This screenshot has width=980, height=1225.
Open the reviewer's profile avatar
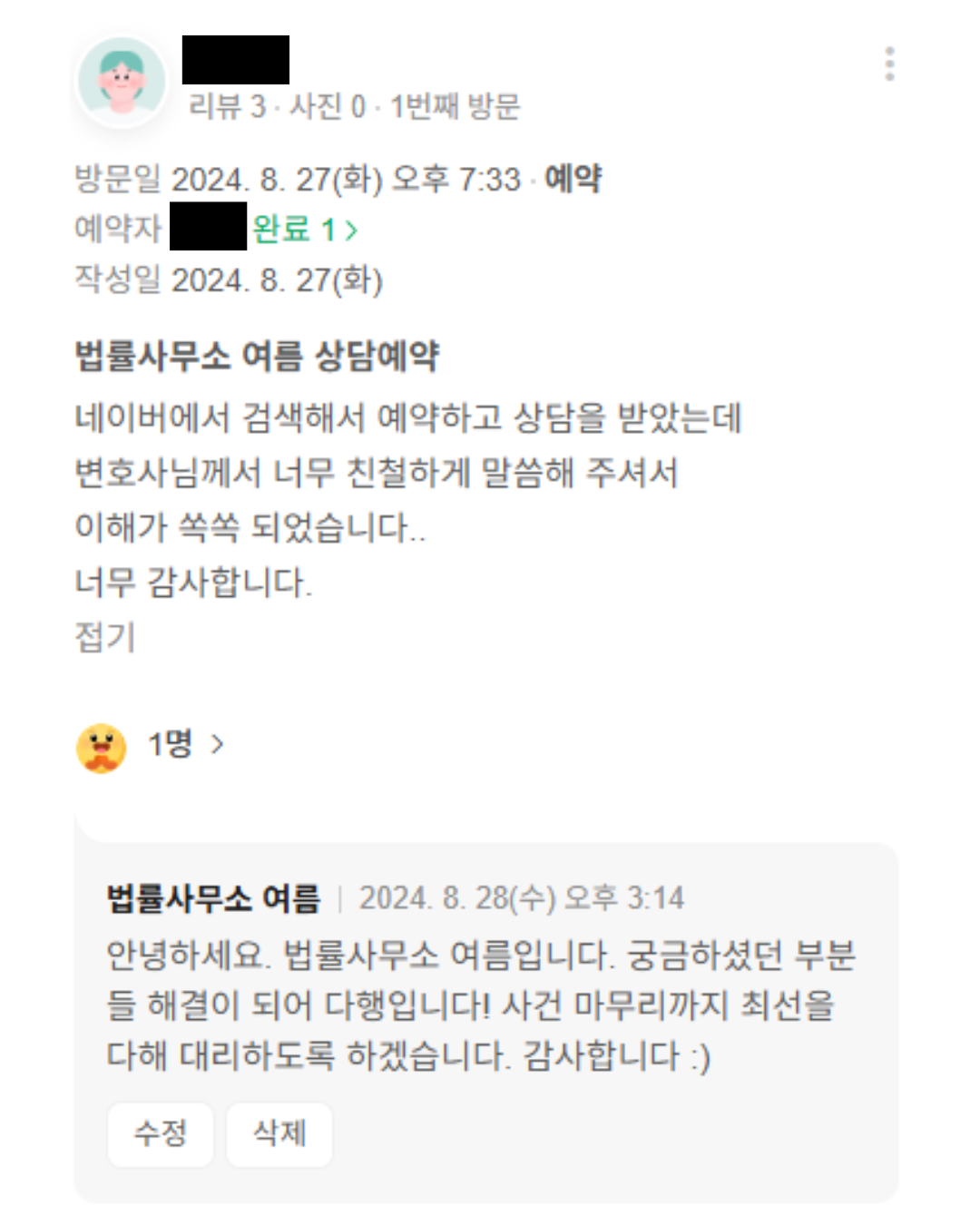click(122, 81)
